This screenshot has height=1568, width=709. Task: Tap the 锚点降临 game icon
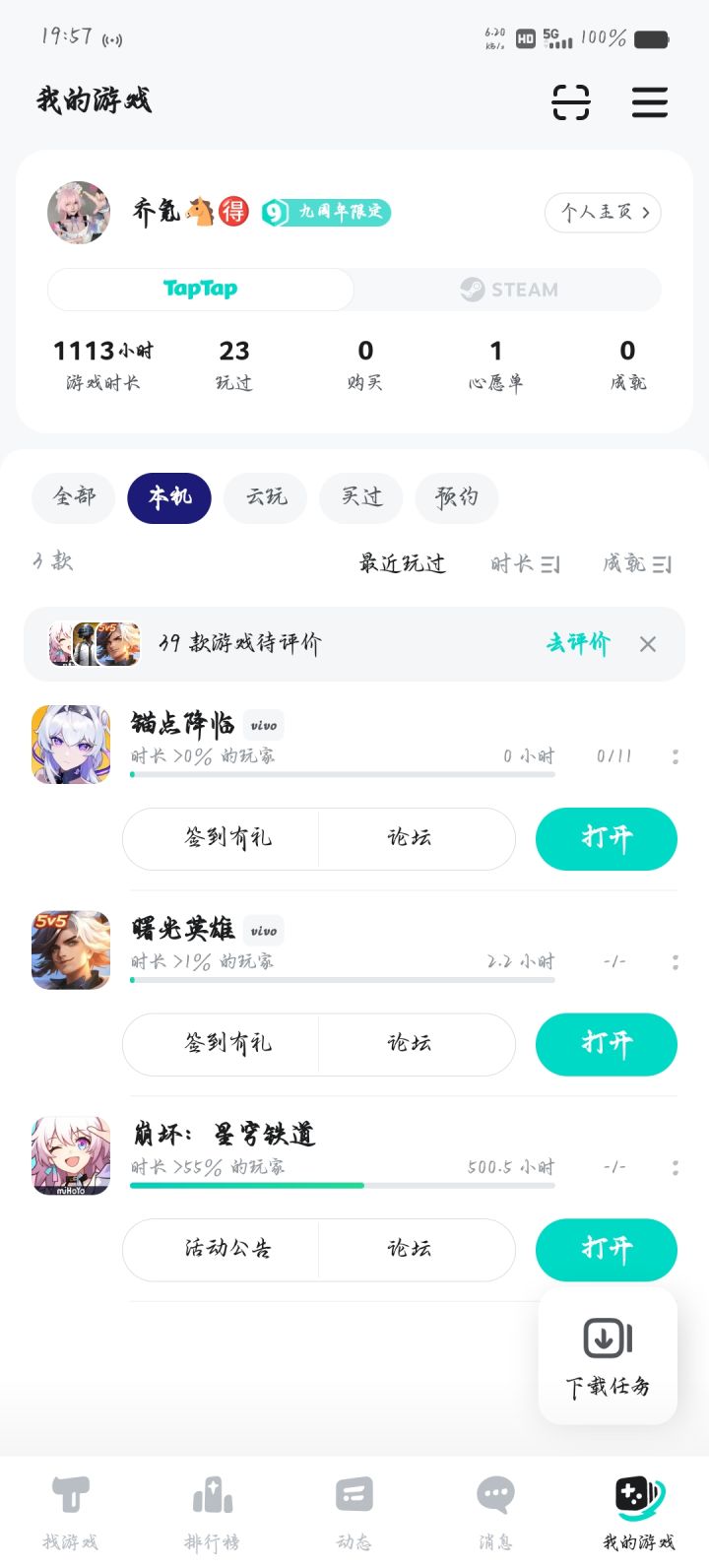pos(70,745)
